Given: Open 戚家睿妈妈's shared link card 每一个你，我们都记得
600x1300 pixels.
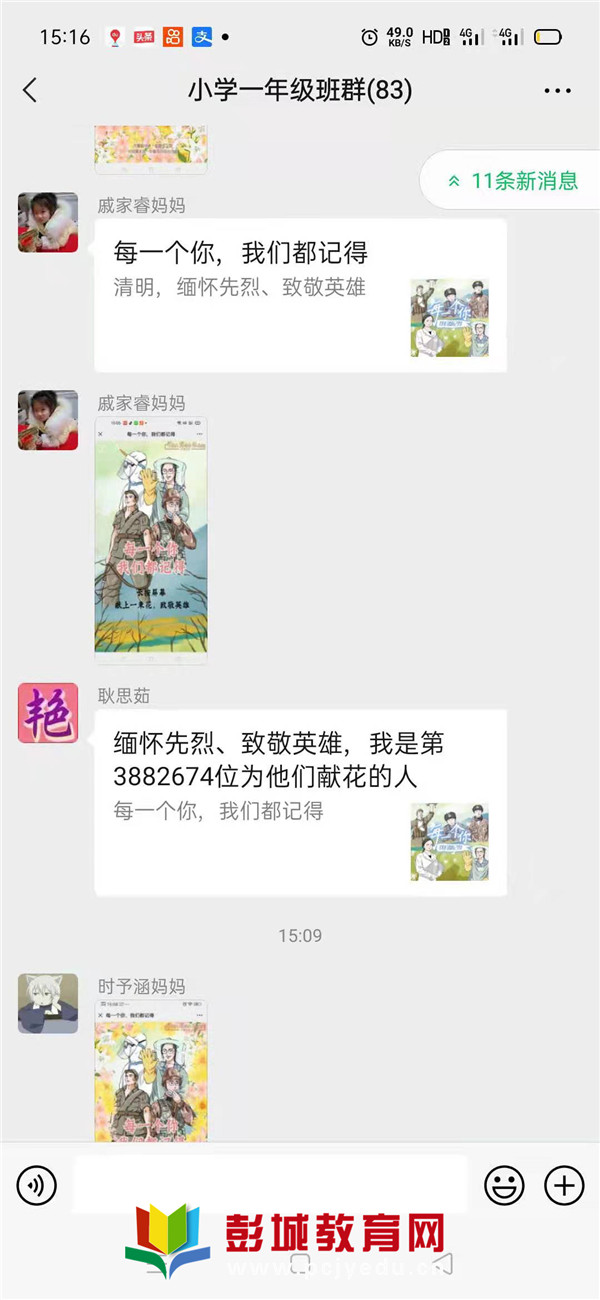Looking at the screenshot, I should click(300, 296).
